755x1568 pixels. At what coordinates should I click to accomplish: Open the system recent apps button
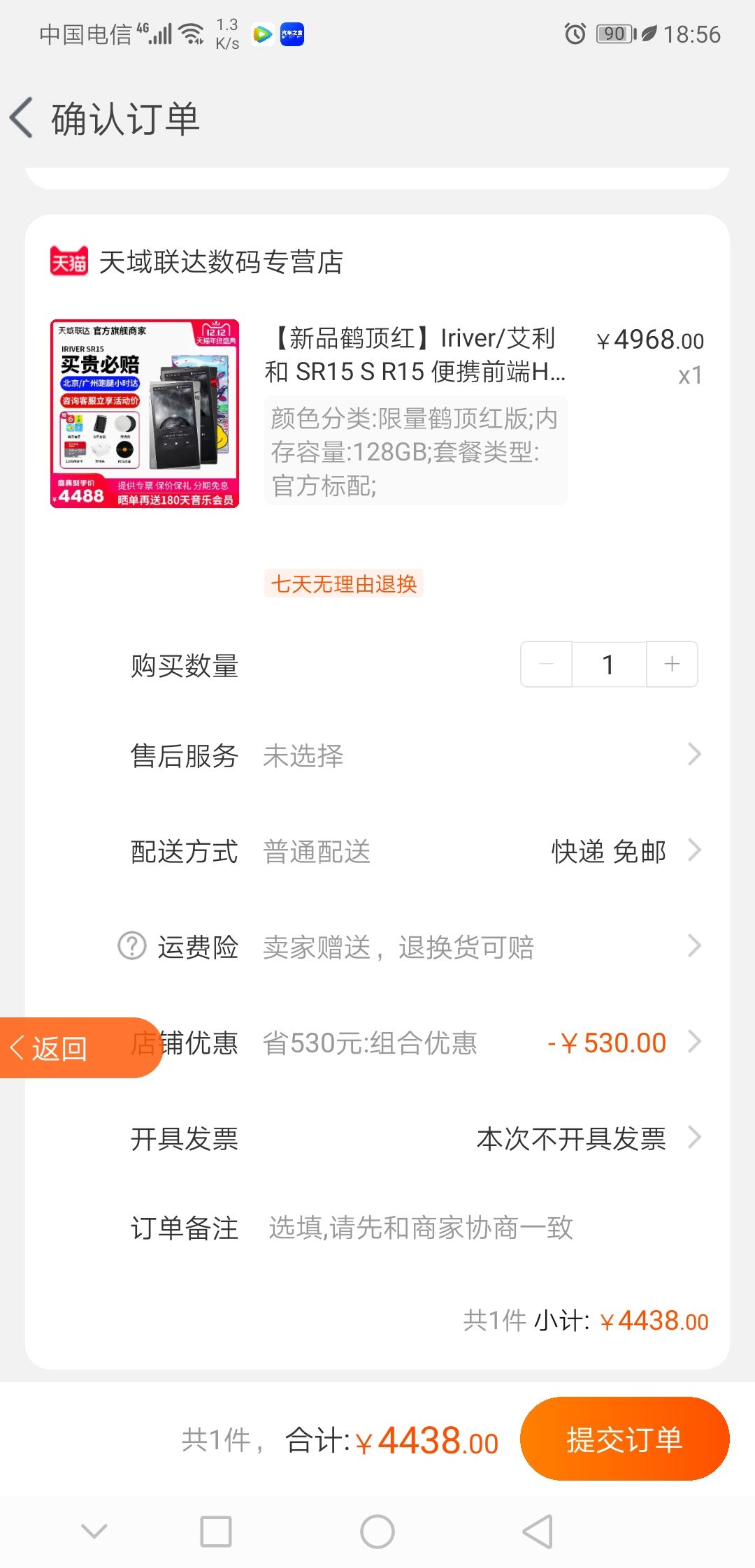(216, 1532)
